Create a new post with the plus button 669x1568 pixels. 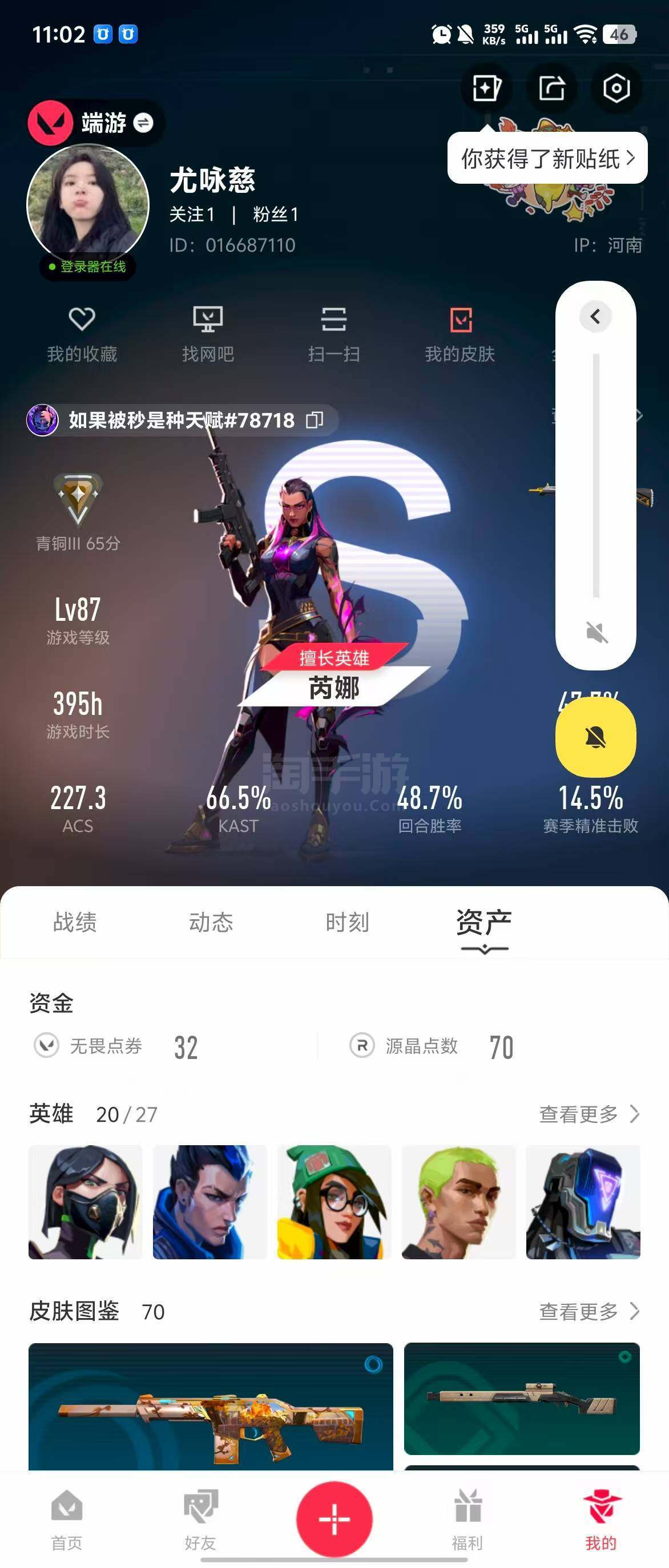333,1518
